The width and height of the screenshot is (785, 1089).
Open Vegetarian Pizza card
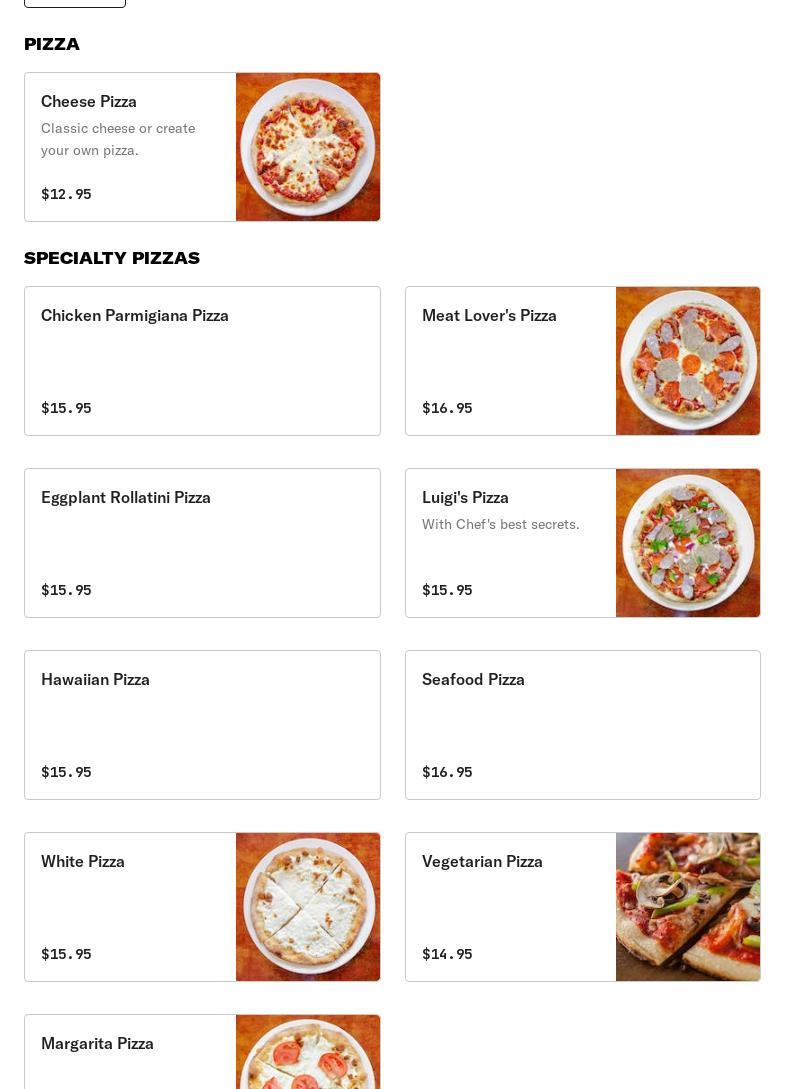pos(583,907)
